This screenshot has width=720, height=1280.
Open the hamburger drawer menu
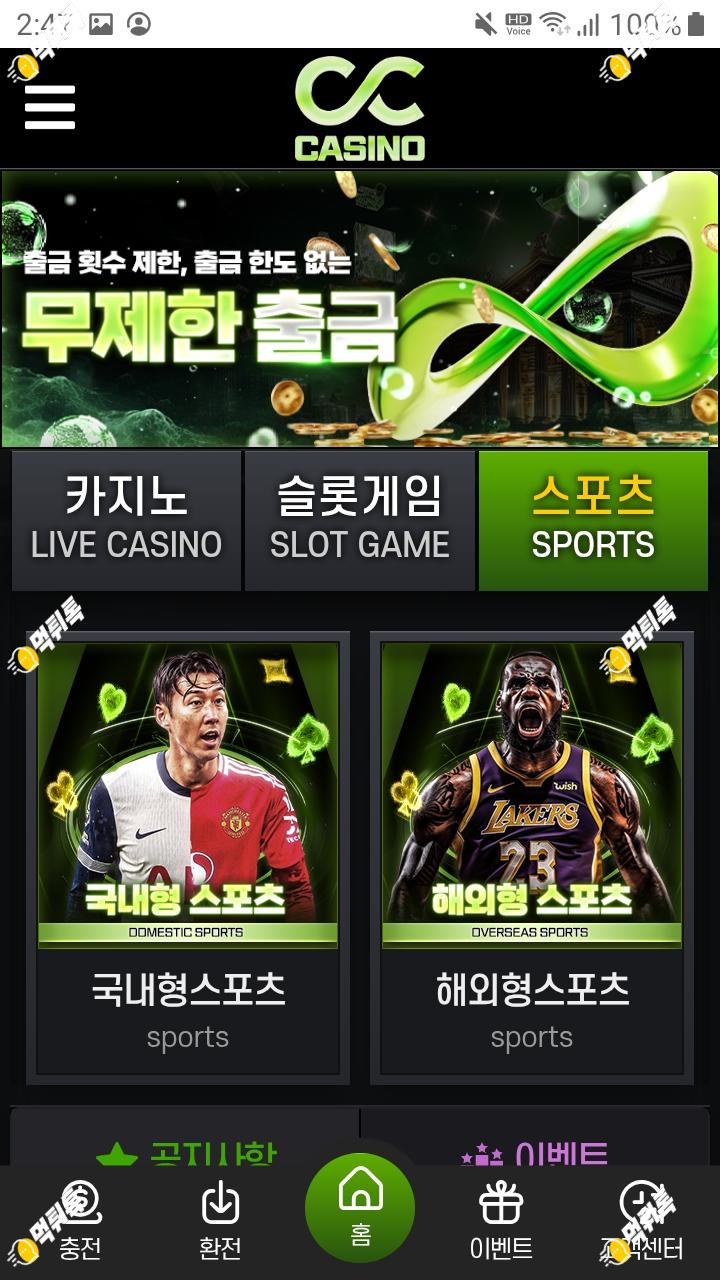(50, 107)
